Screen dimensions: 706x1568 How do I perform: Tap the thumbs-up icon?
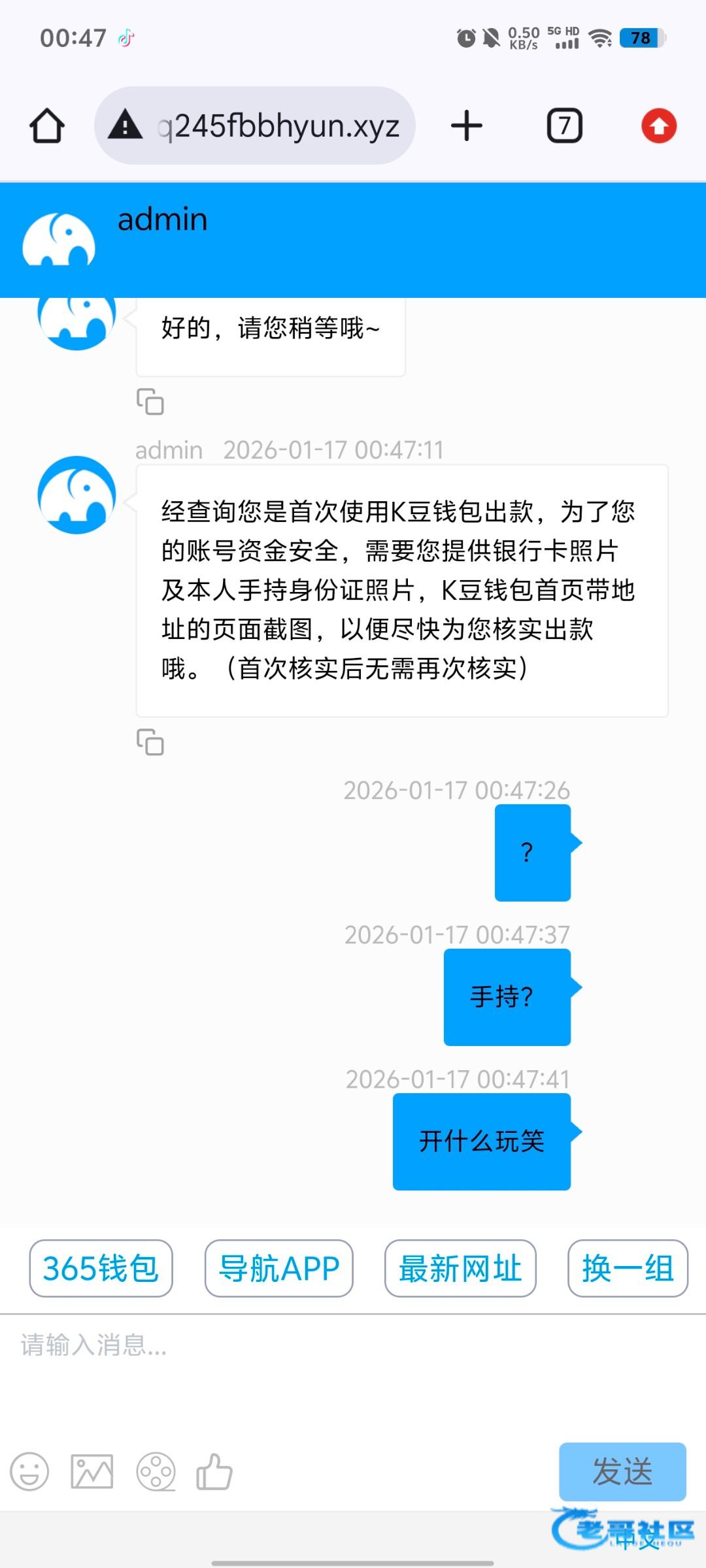click(x=214, y=1472)
